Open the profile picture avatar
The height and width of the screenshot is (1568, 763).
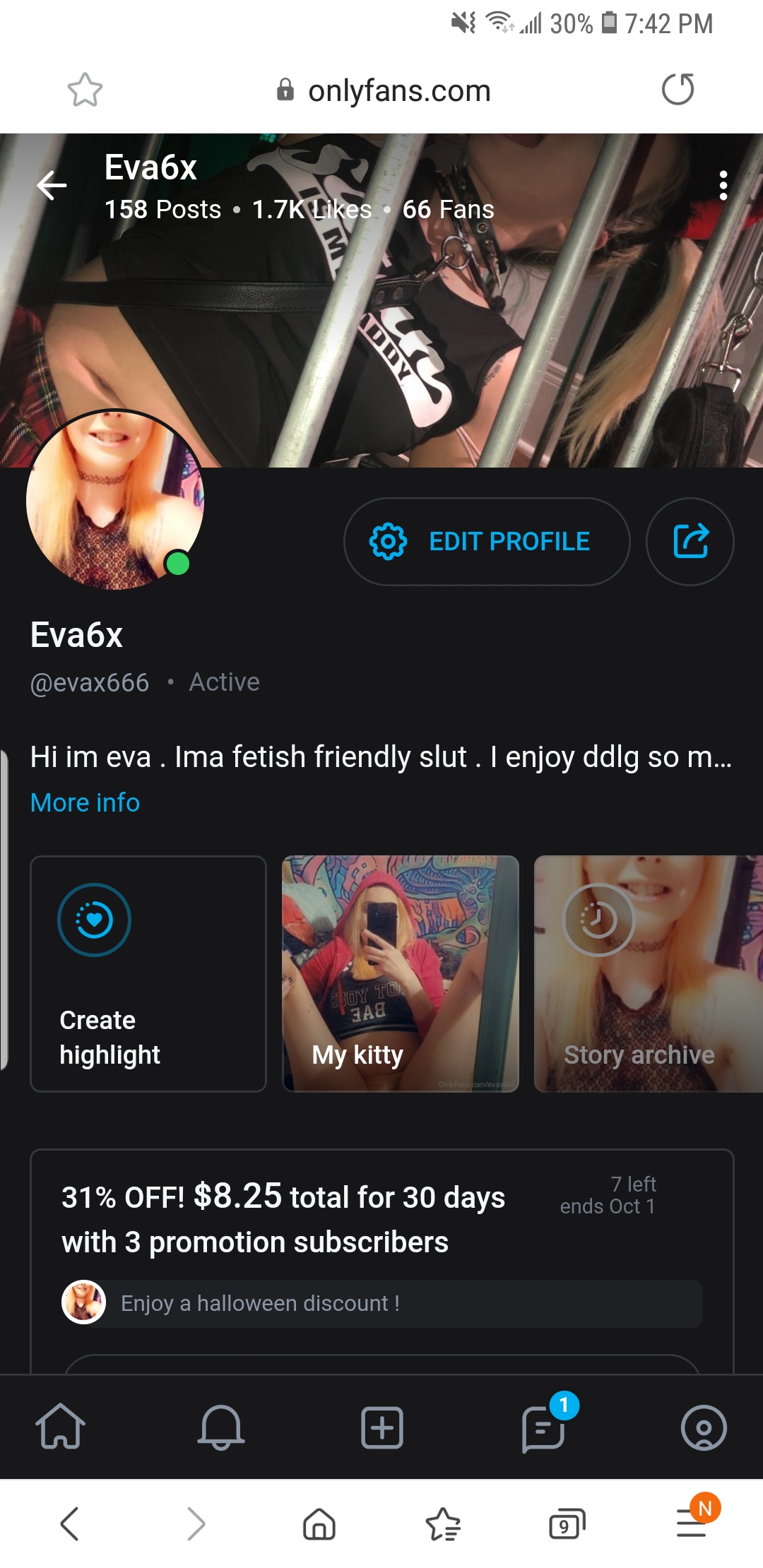point(115,499)
